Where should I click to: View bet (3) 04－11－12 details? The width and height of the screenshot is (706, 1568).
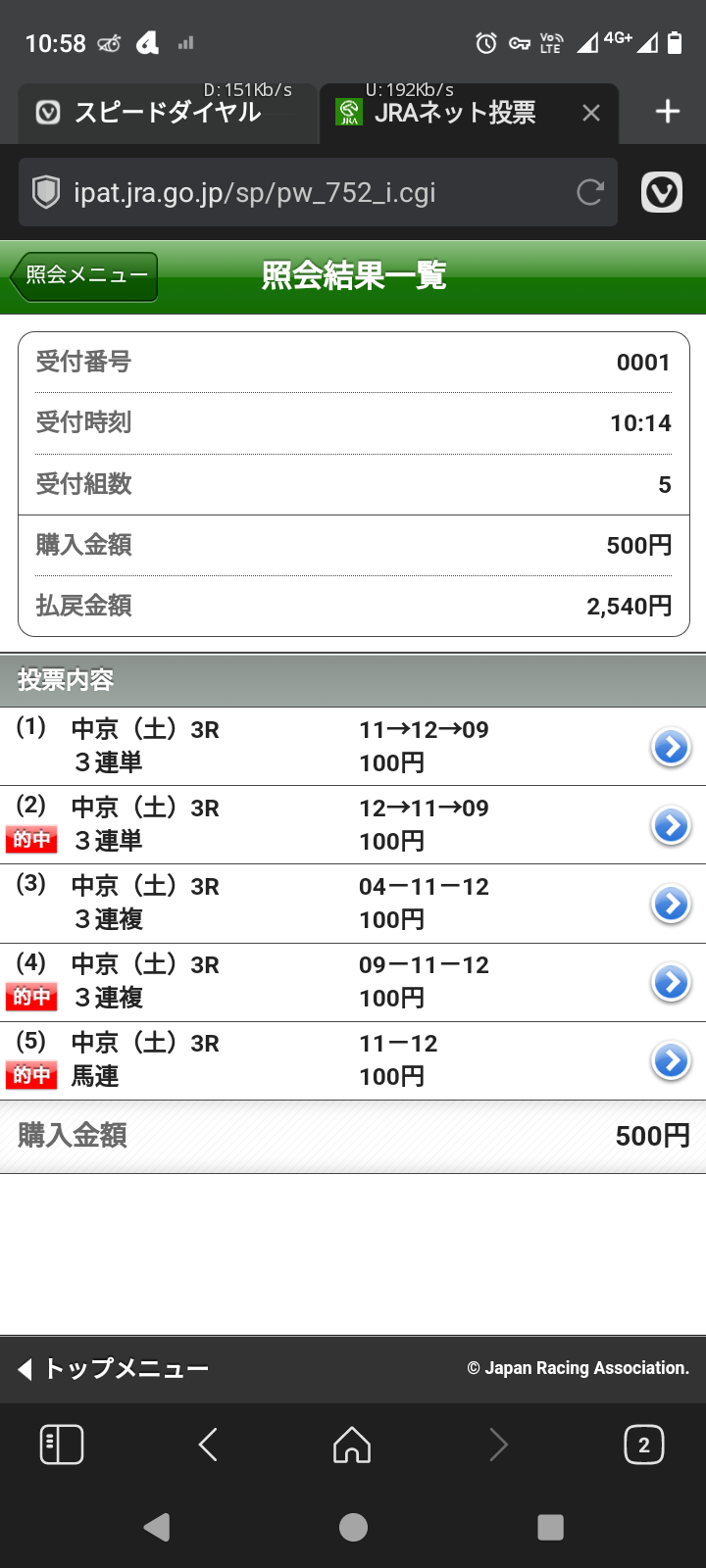(x=671, y=904)
